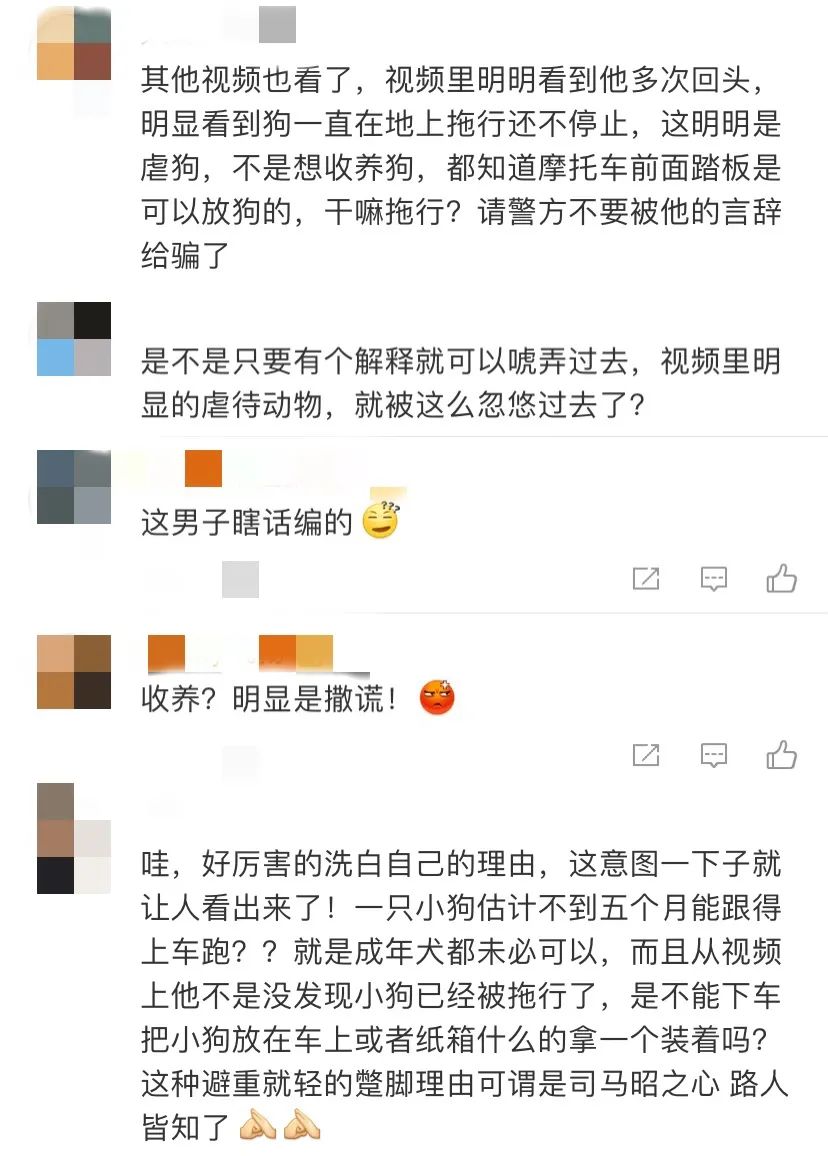Share the comment "这男子瞎话编的"
Image resolution: width=828 pixels, height=1156 pixels.
point(647,578)
